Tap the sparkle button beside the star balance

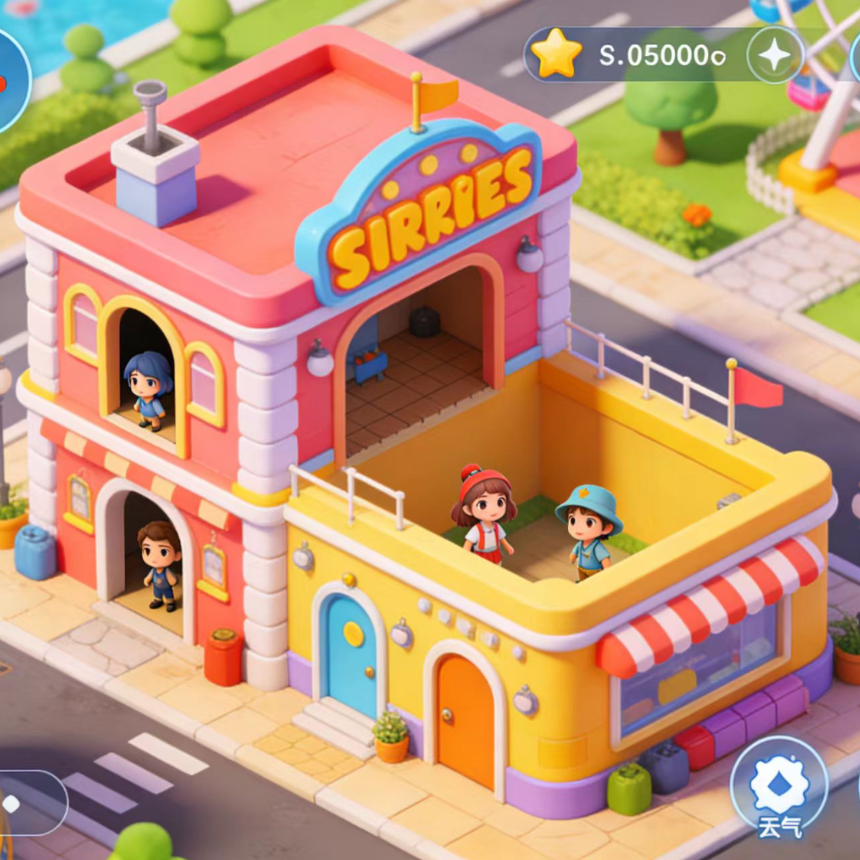tap(774, 54)
